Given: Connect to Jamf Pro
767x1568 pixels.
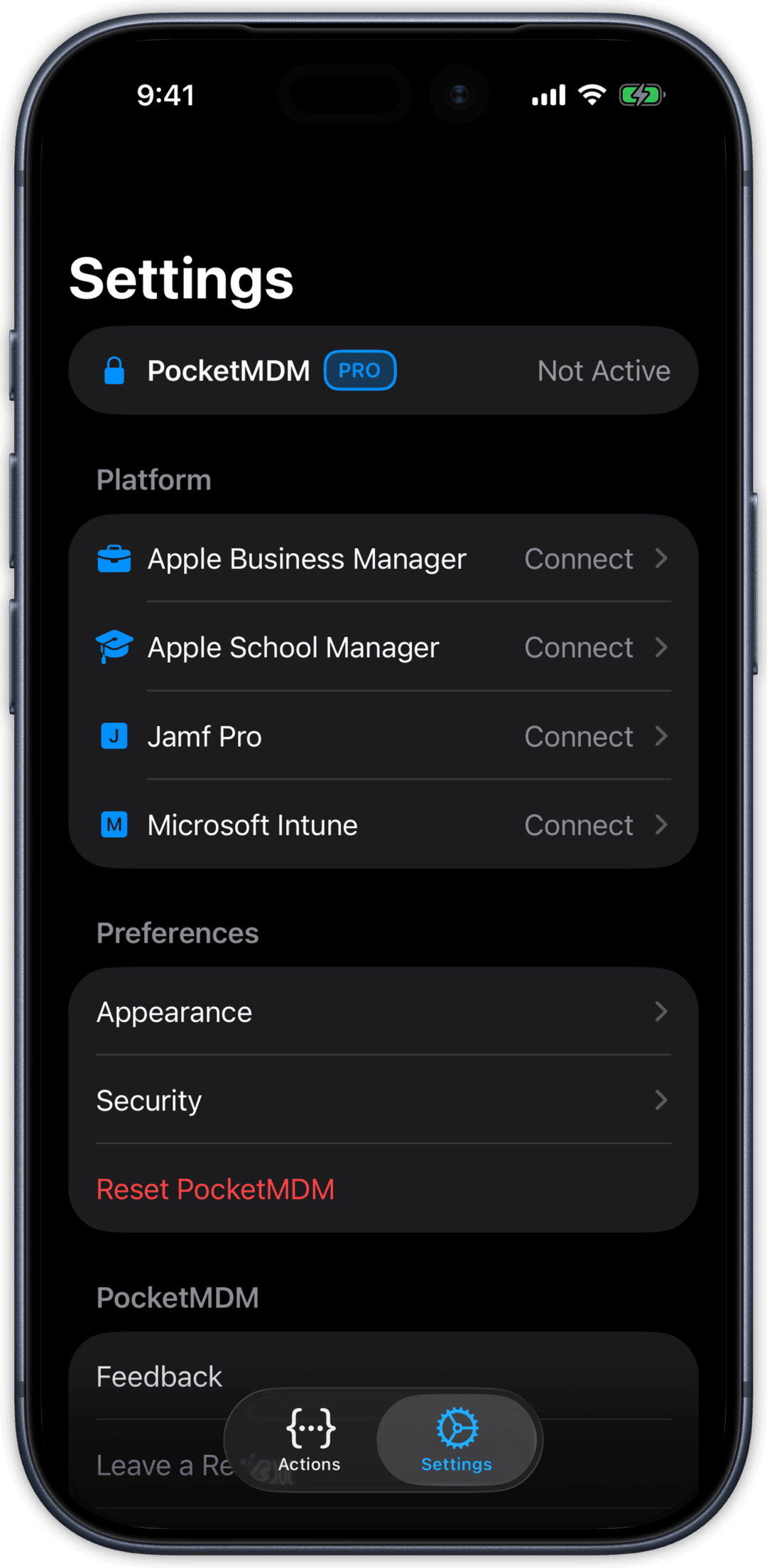Looking at the screenshot, I should pos(383,736).
